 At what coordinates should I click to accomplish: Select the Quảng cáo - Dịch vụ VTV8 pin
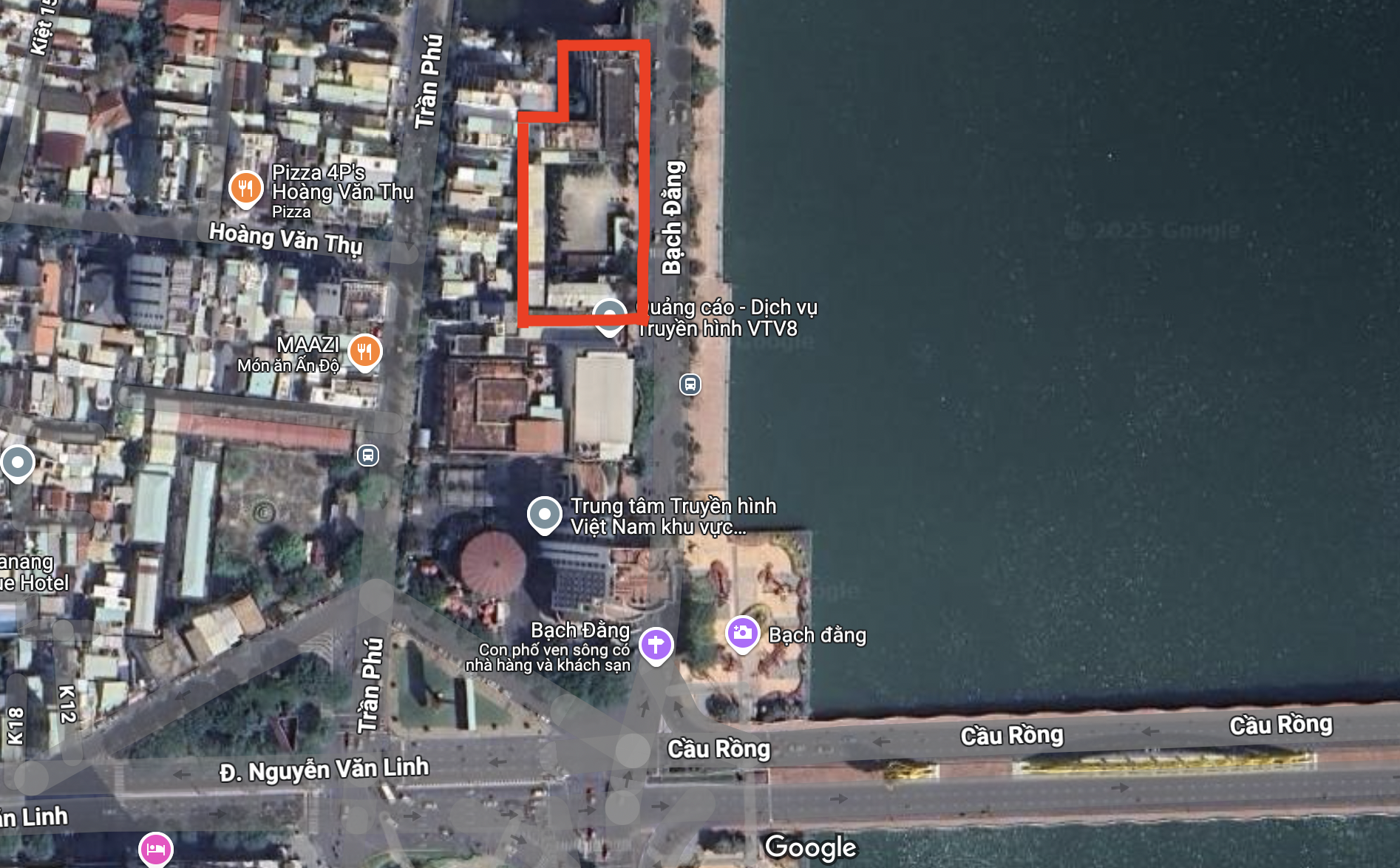point(610,316)
